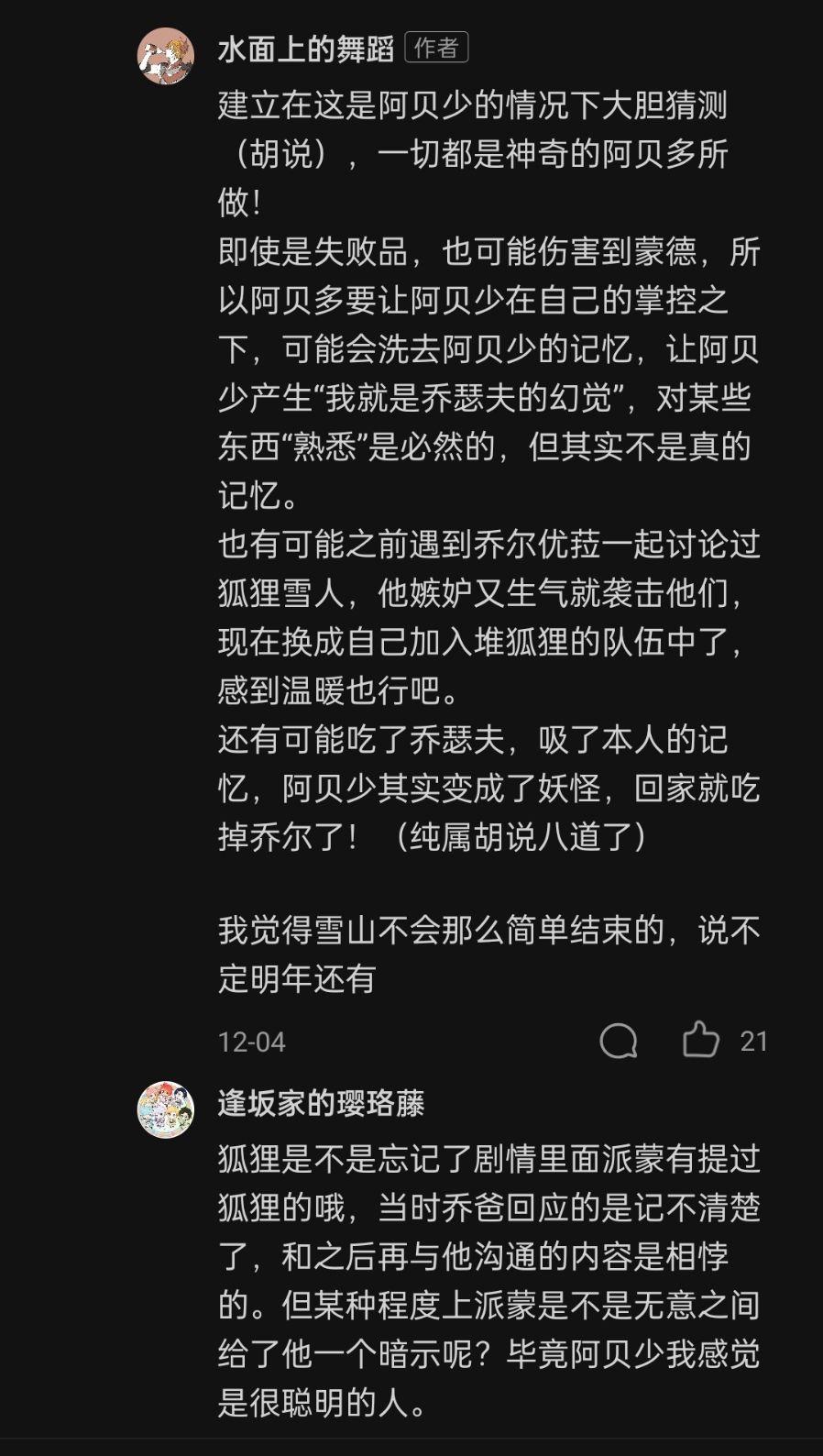Open 逢坂家的璎珞藤's profile avatar
This screenshot has width=823, height=1456.
(x=165, y=1109)
